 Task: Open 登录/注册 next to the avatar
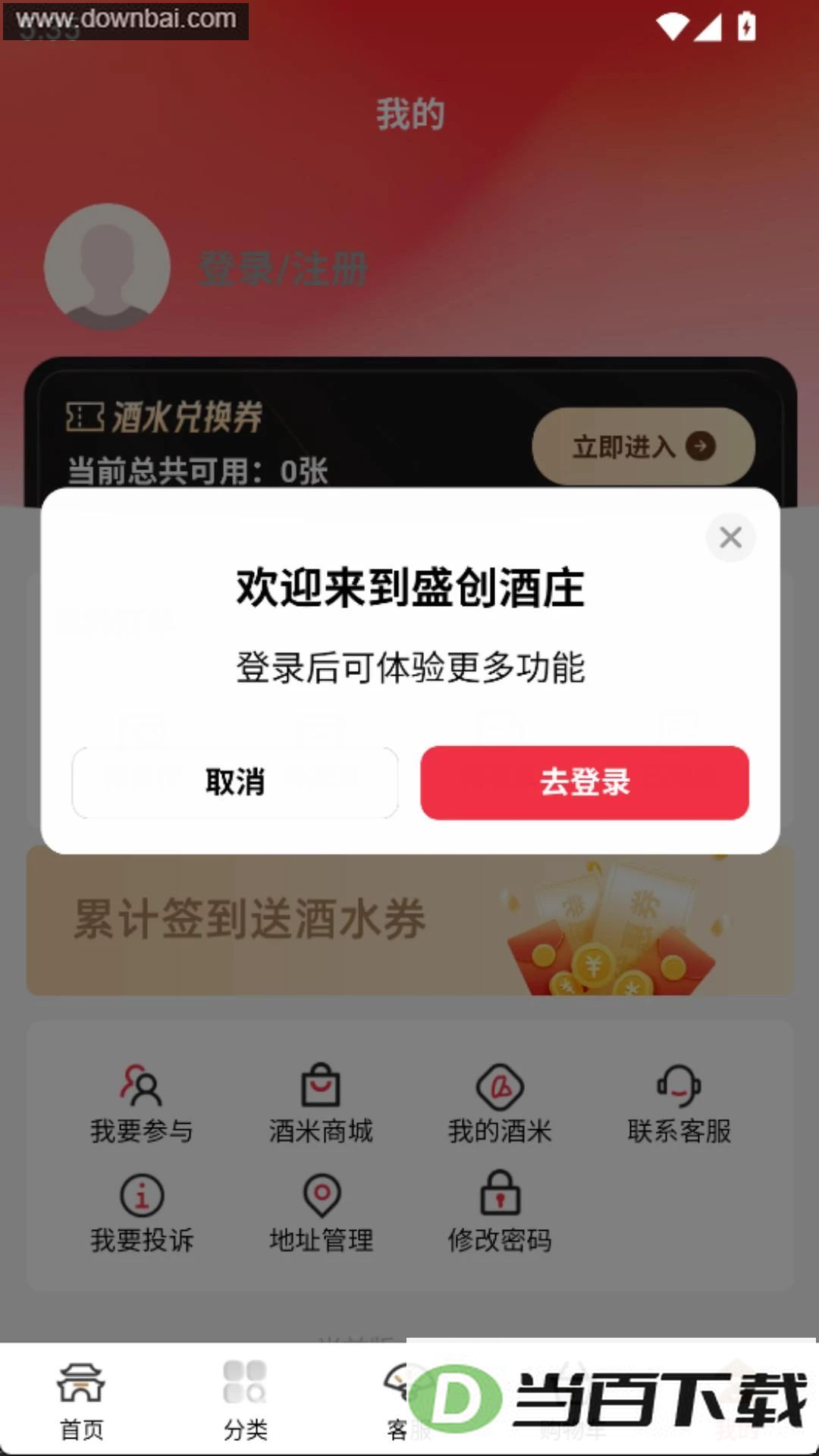point(283,269)
